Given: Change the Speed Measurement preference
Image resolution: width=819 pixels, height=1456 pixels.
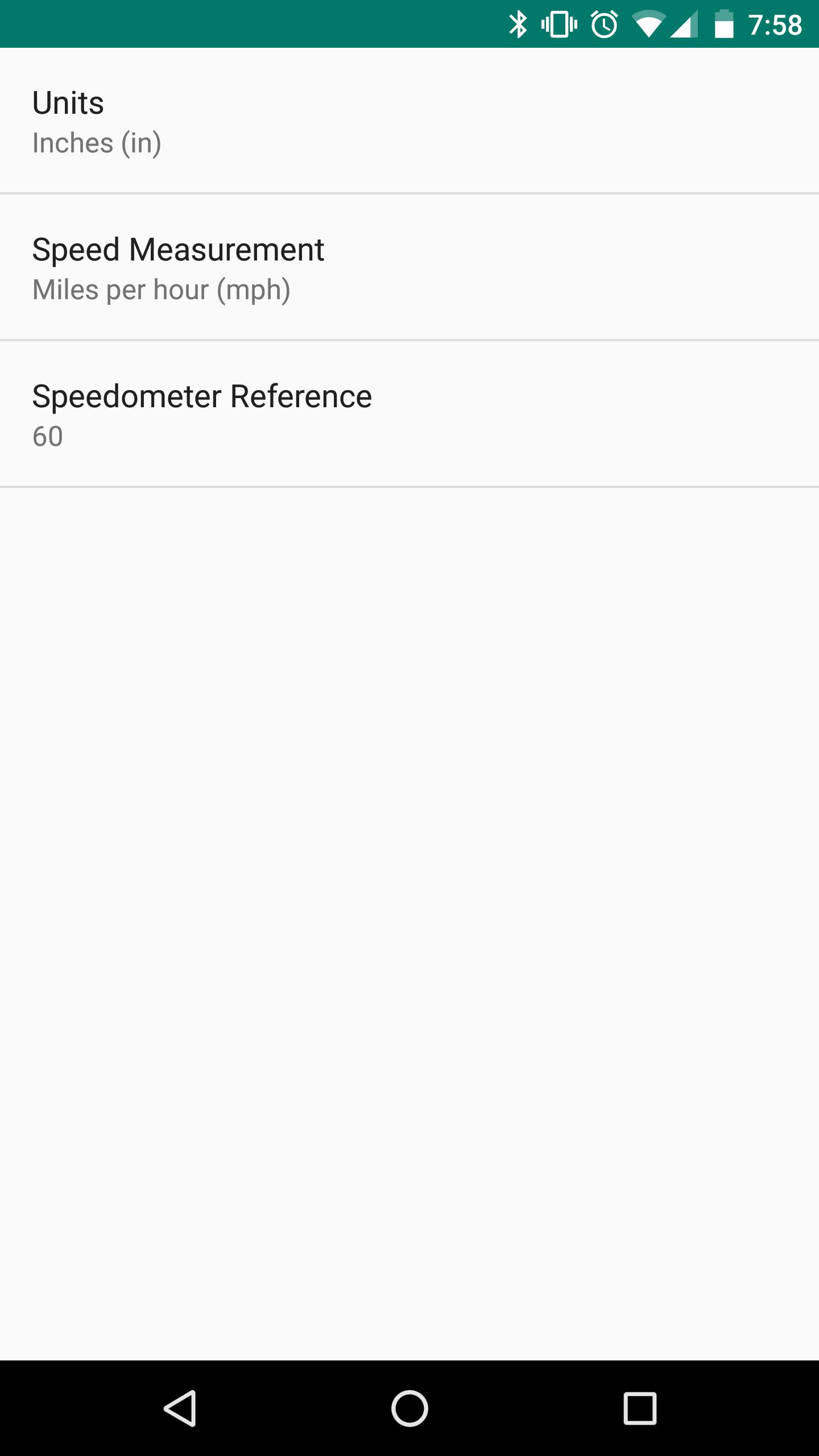Looking at the screenshot, I should tap(409, 268).
